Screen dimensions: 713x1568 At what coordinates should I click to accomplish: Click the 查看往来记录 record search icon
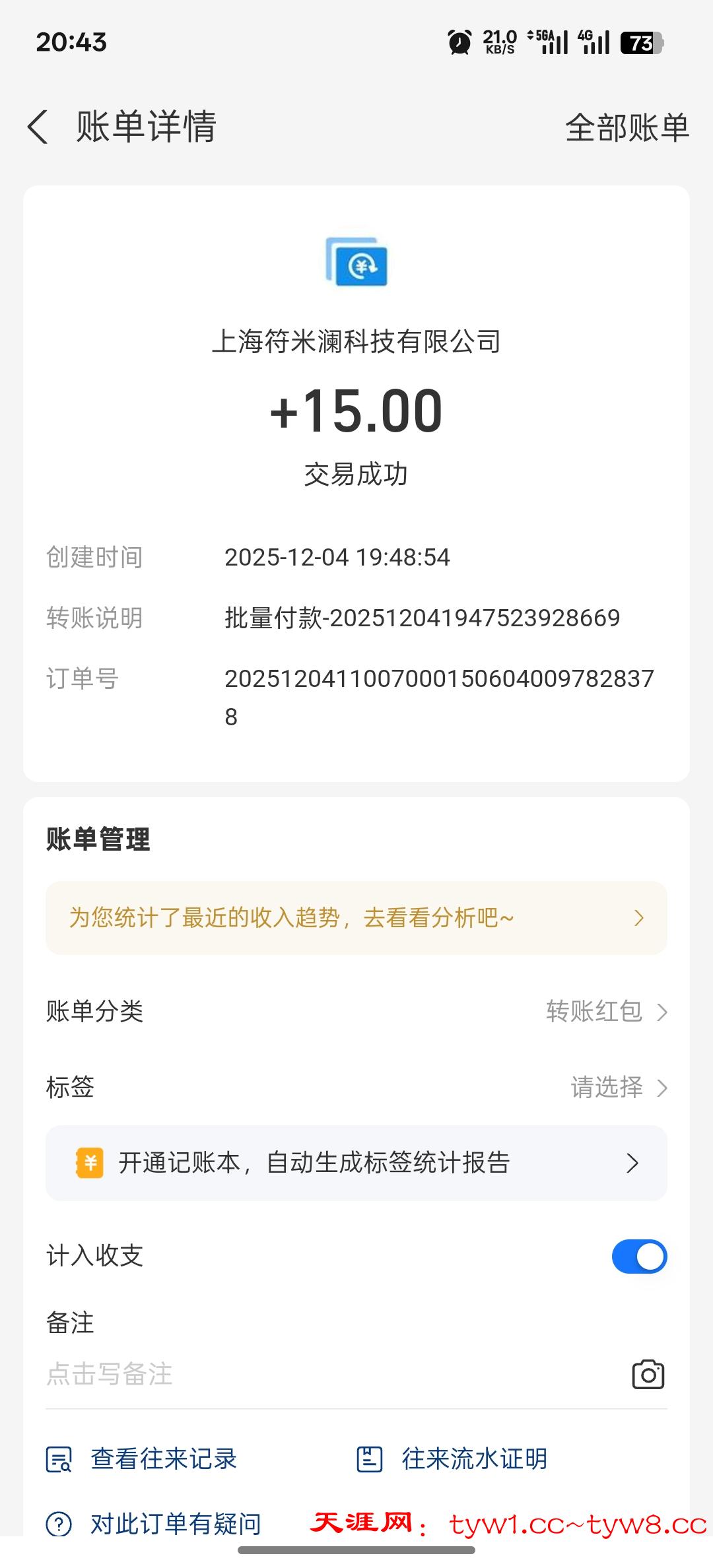click(59, 1459)
